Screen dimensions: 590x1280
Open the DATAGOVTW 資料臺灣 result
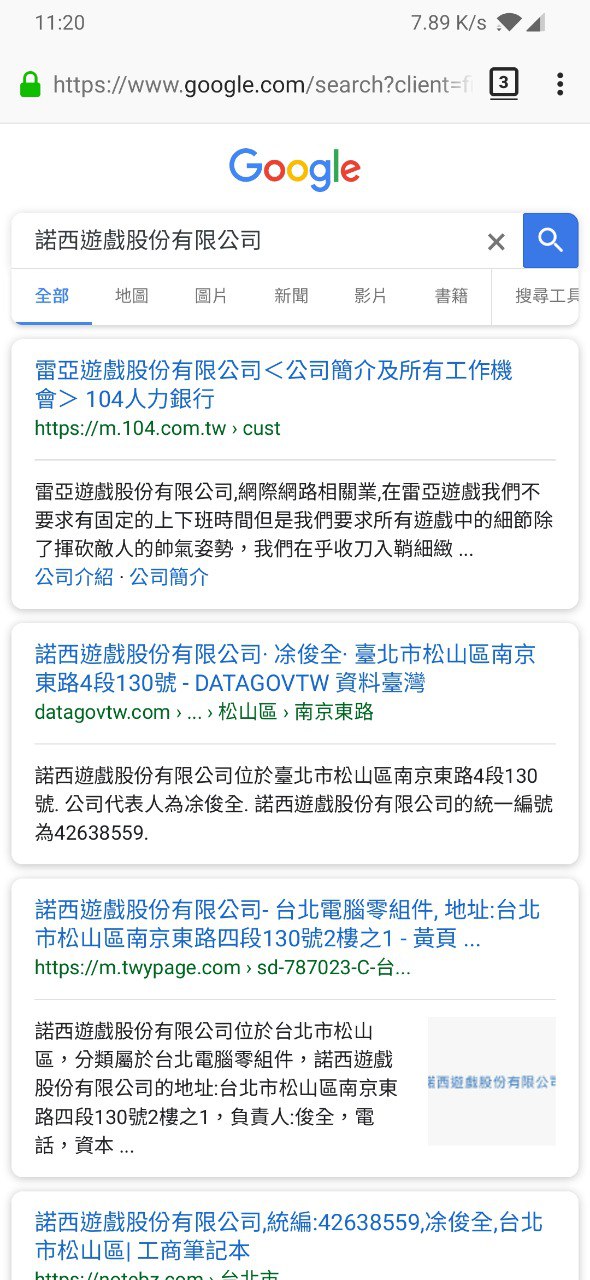(285, 669)
